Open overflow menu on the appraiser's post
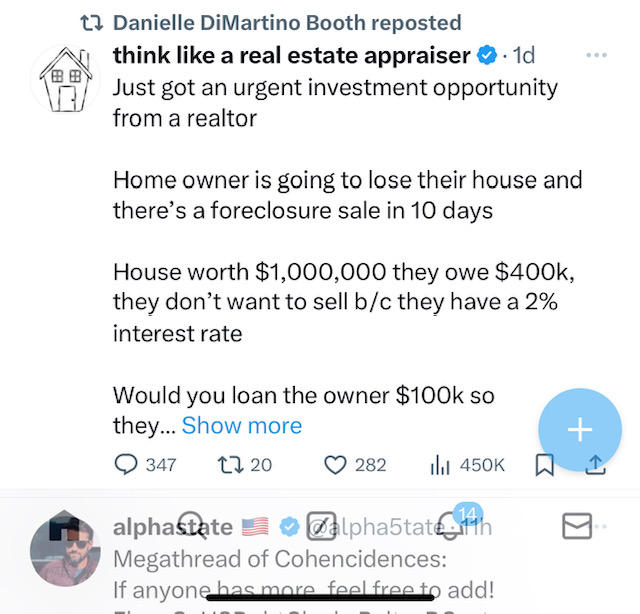Screen dimensions: 640x614 [596, 55]
